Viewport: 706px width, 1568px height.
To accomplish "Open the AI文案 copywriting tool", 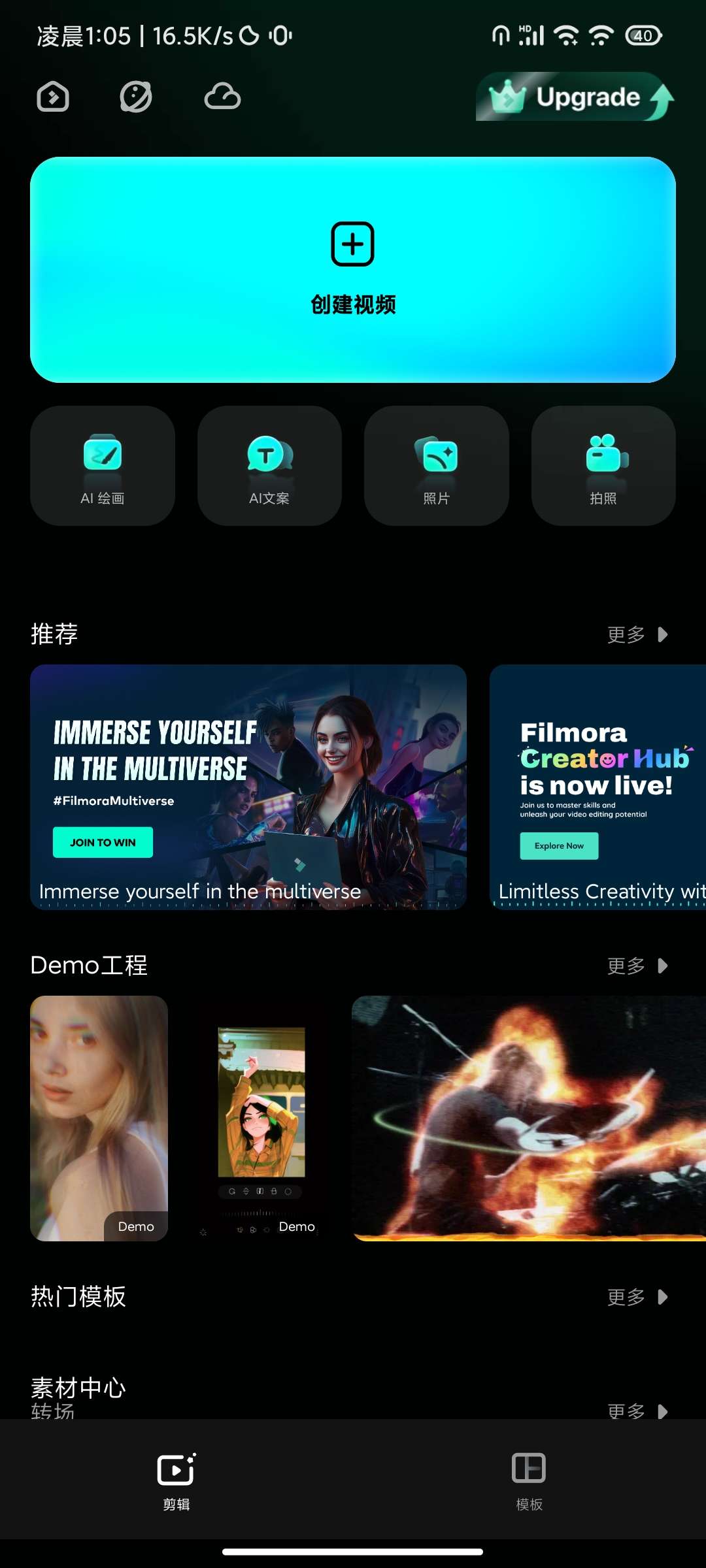I will [269, 466].
